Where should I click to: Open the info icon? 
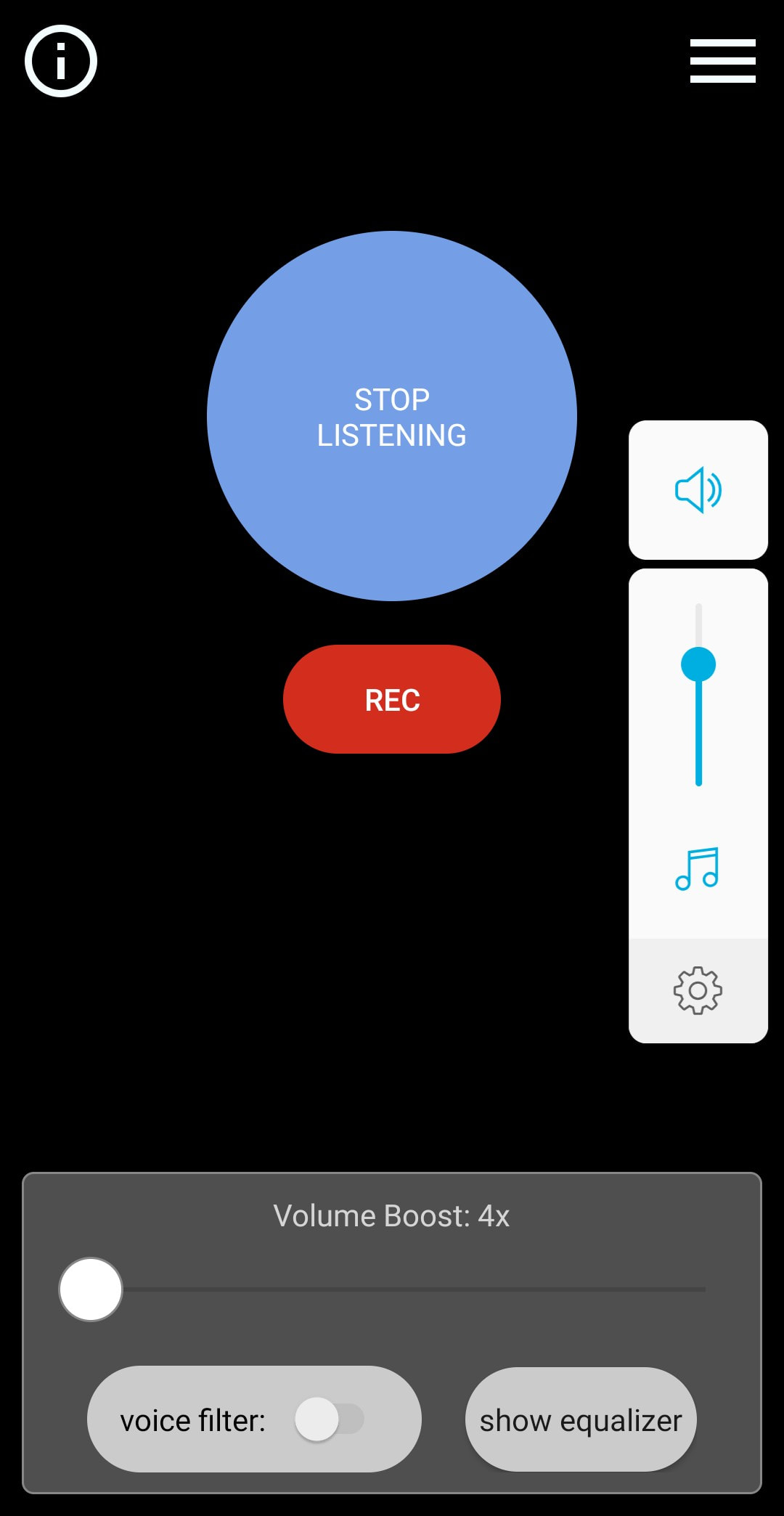(61, 61)
